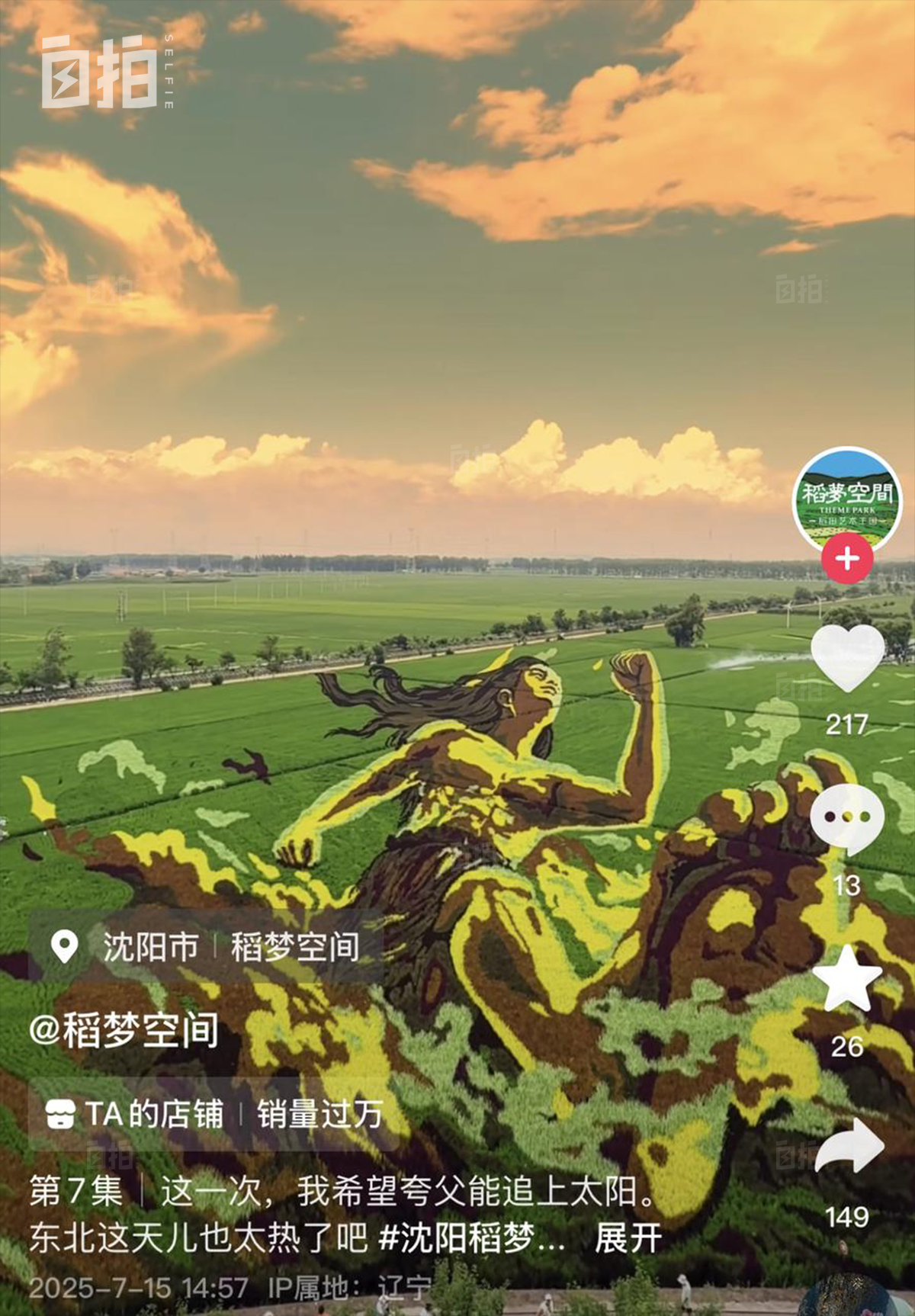915x1316 pixels.
Task: Tap the @稻梦空间 username
Action: (x=124, y=1031)
